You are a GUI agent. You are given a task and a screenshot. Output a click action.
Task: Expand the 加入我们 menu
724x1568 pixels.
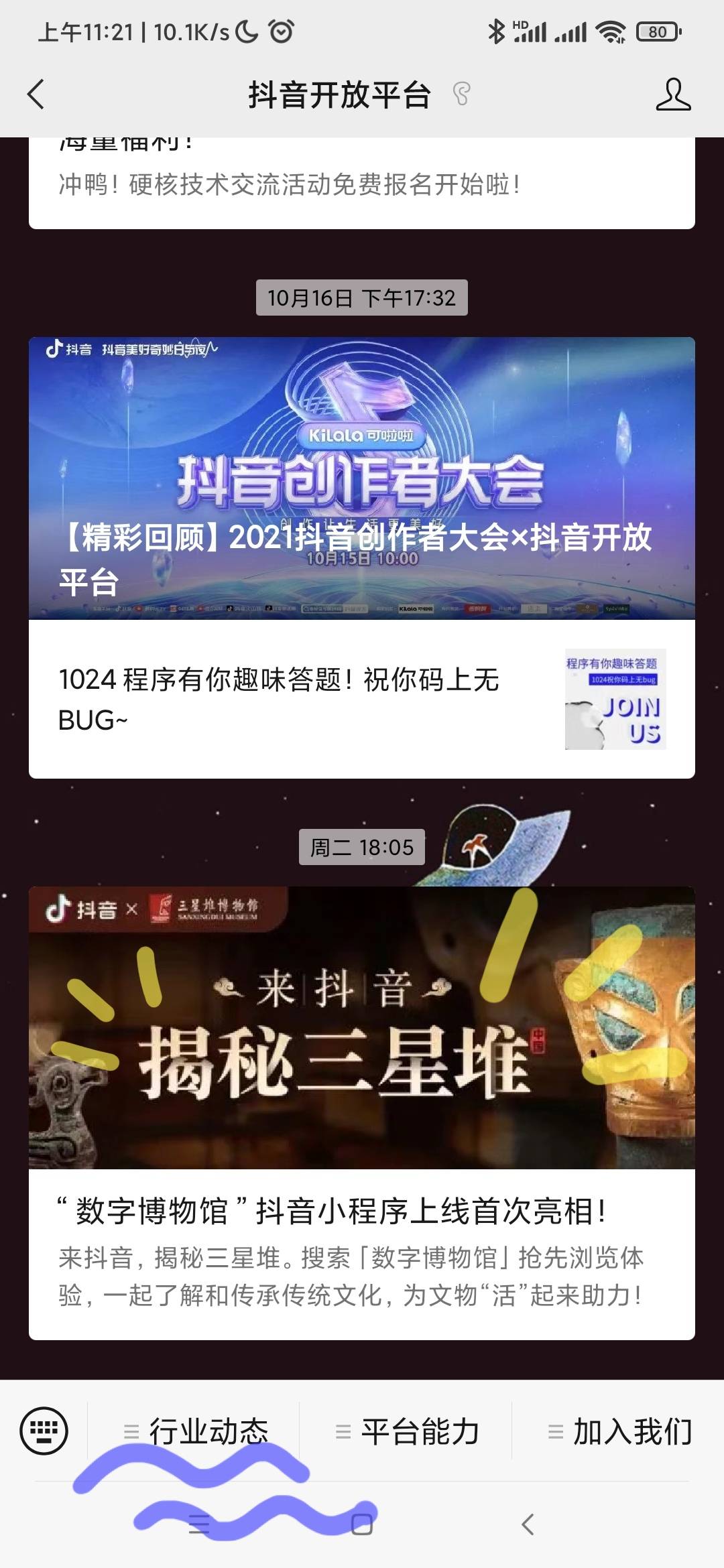pos(618,1431)
